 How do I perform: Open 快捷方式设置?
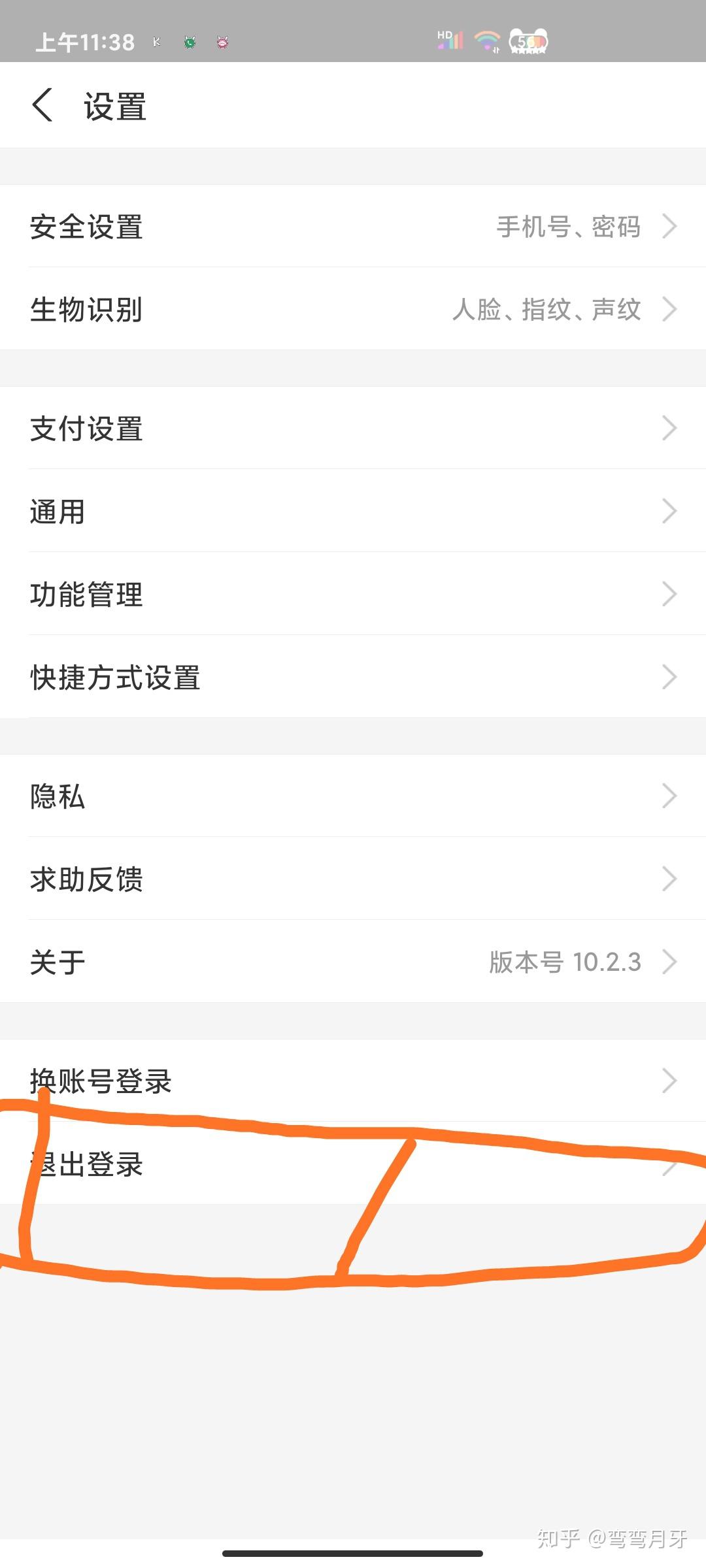pos(353,677)
